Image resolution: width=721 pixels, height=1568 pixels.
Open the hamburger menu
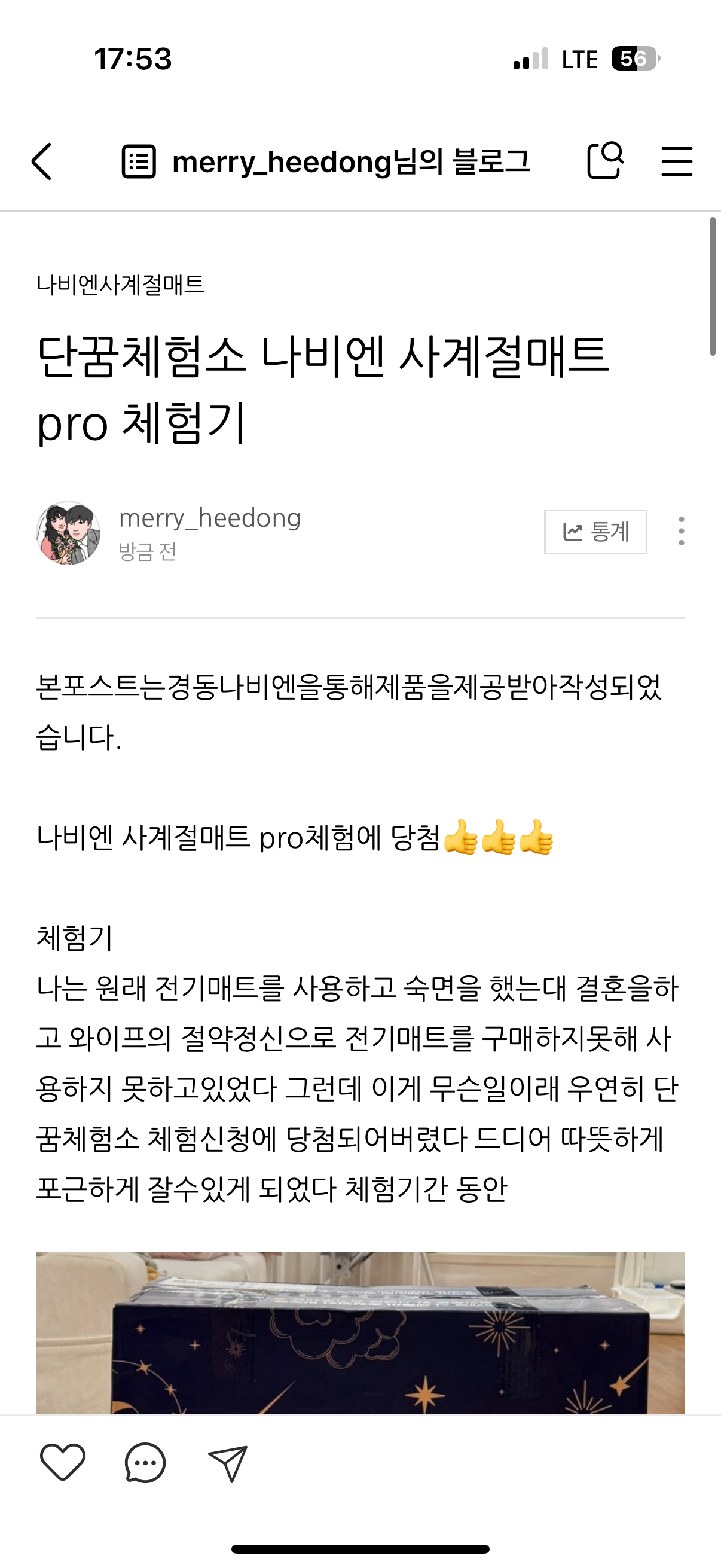(677, 161)
